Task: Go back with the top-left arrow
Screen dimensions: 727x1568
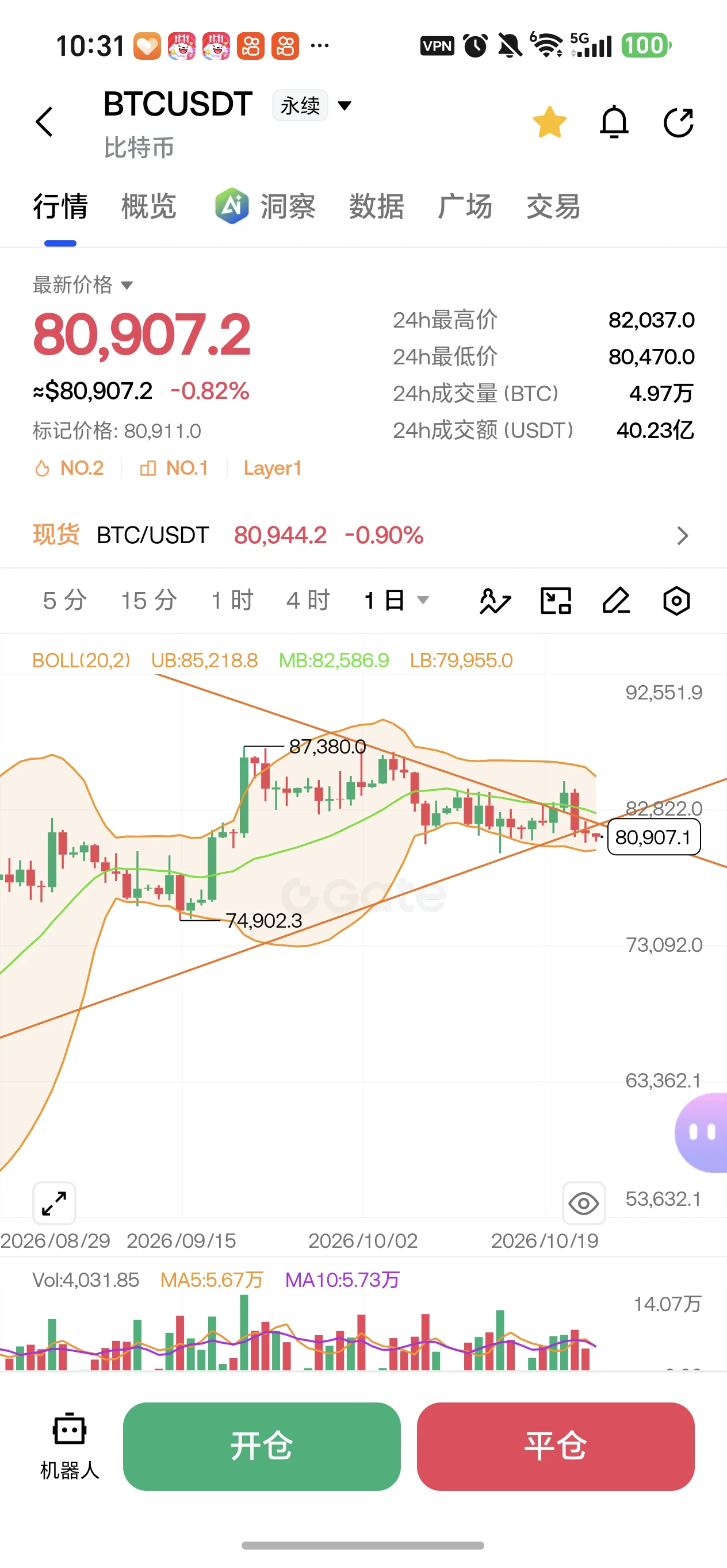Action: click(x=44, y=122)
